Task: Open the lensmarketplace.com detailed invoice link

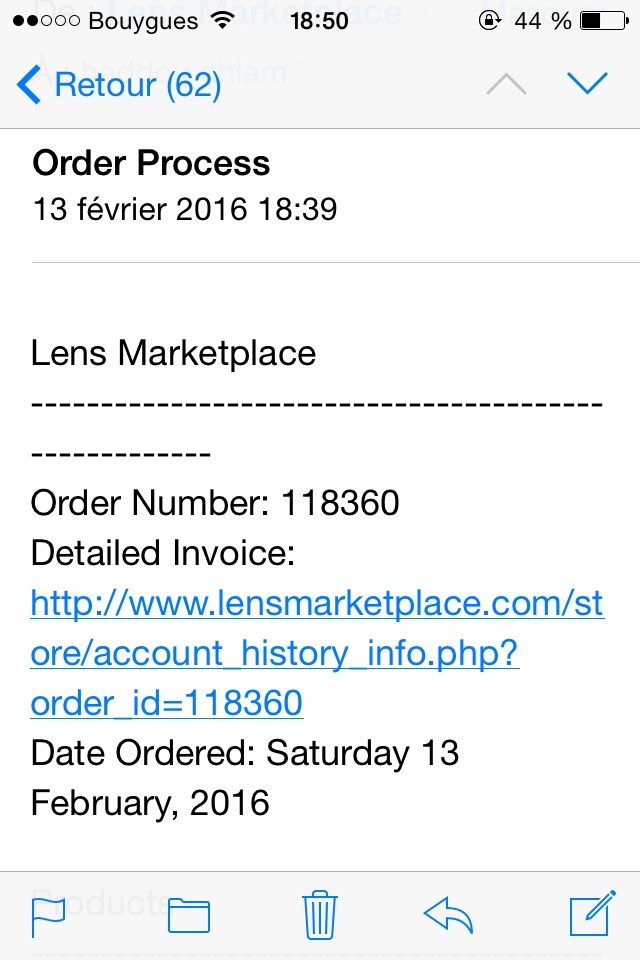Action: click(317, 654)
